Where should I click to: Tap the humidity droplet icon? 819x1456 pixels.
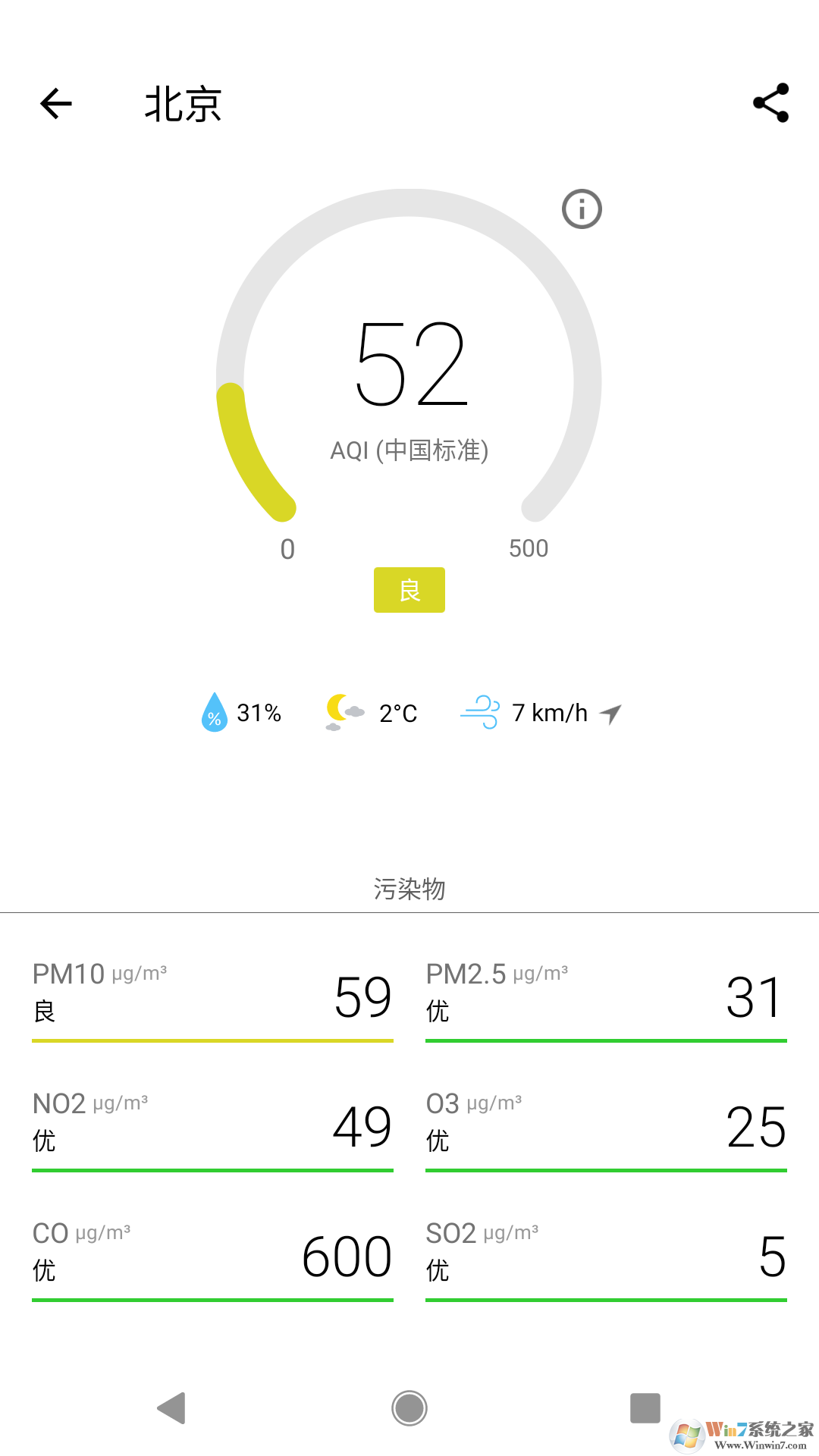click(x=215, y=712)
